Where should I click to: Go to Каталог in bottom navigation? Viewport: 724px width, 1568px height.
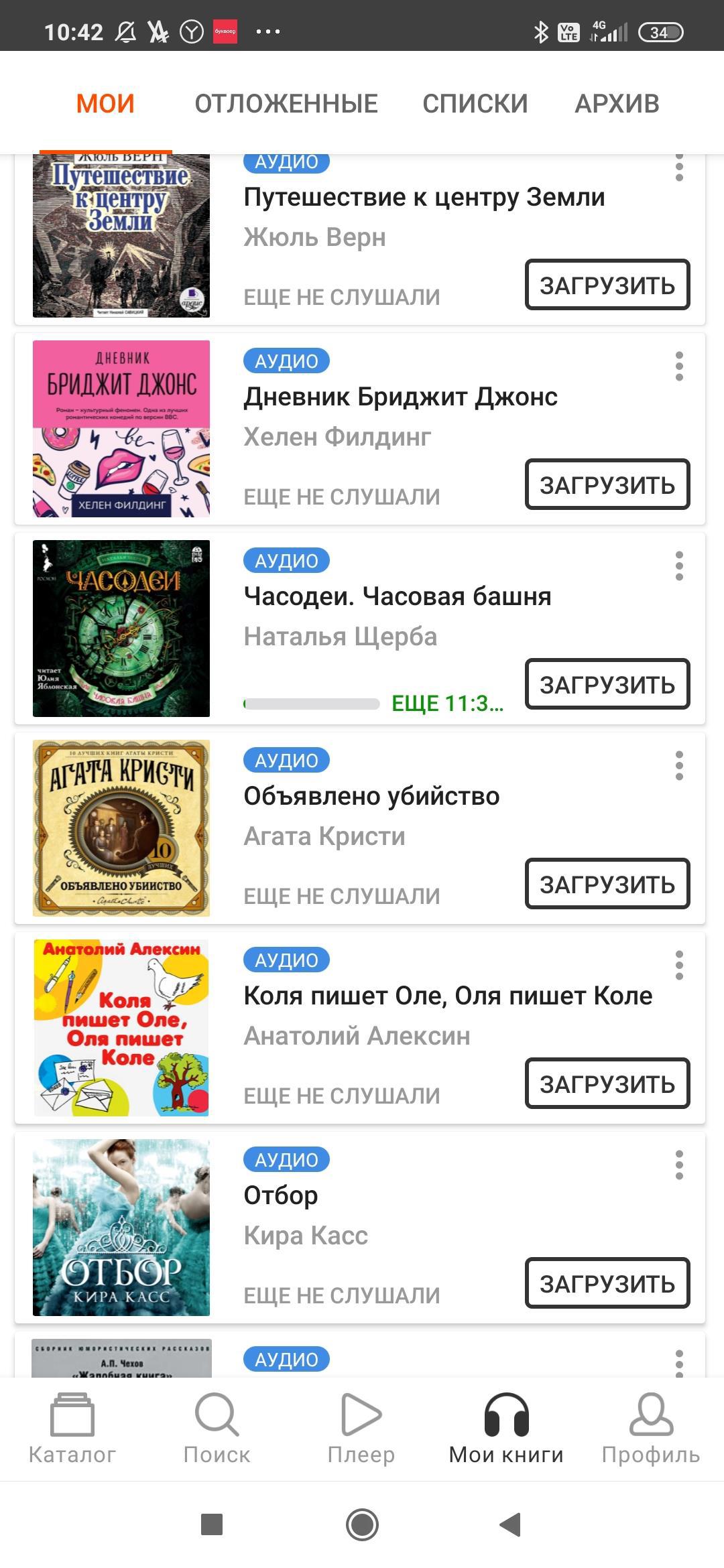coord(72,1429)
